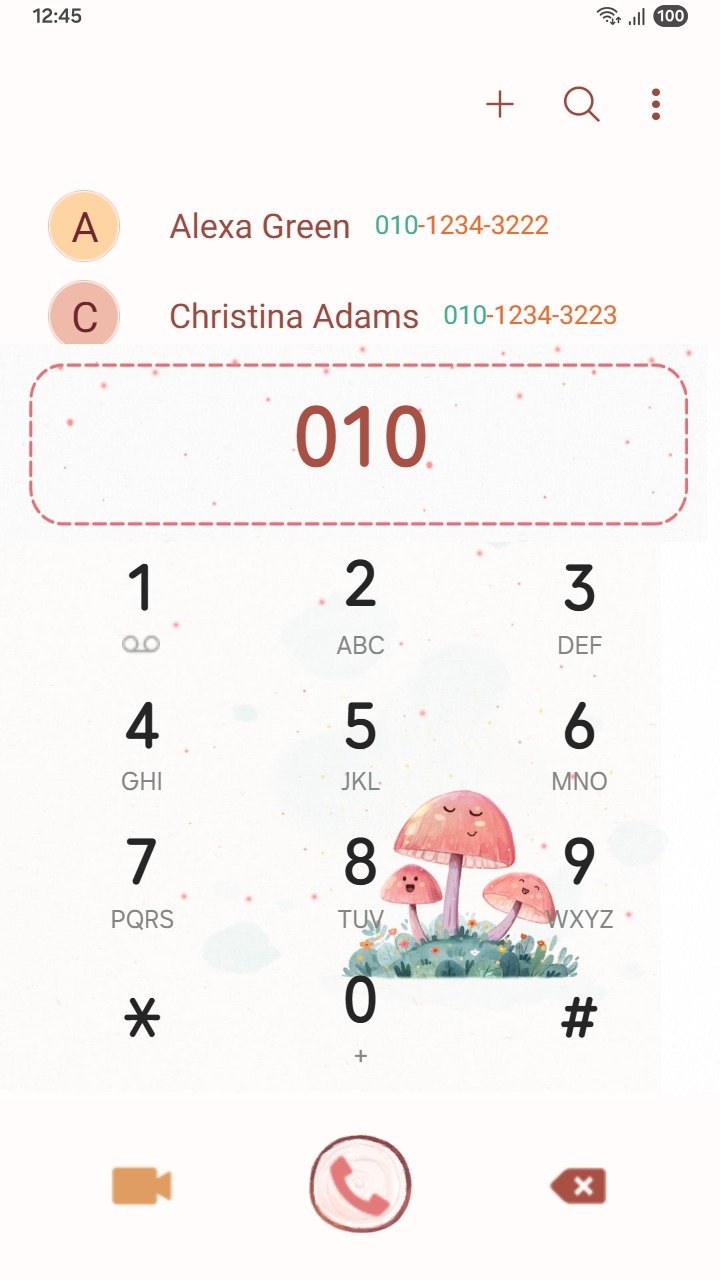Start a video call

[x=141, y=1186]
